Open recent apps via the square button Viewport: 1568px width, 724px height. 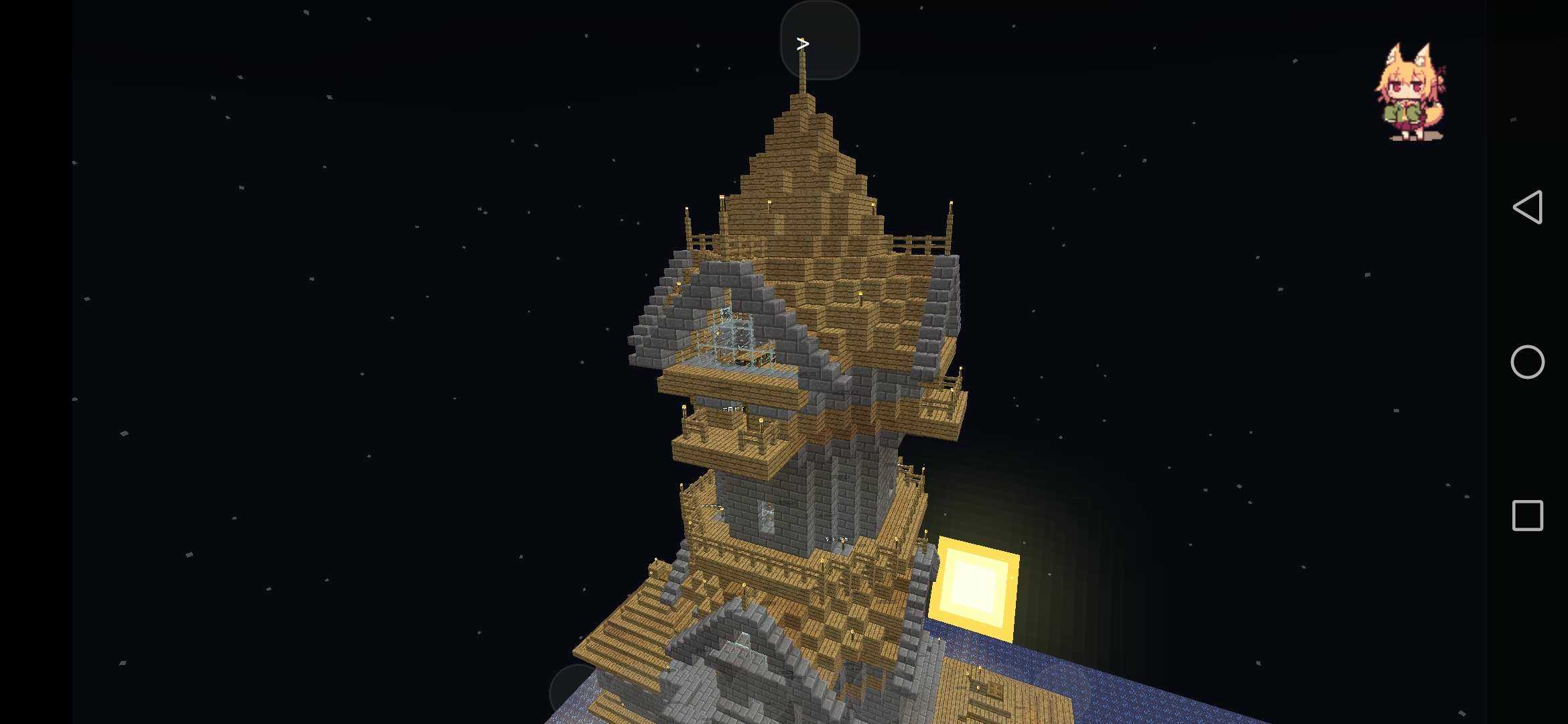coord(1527,516)
